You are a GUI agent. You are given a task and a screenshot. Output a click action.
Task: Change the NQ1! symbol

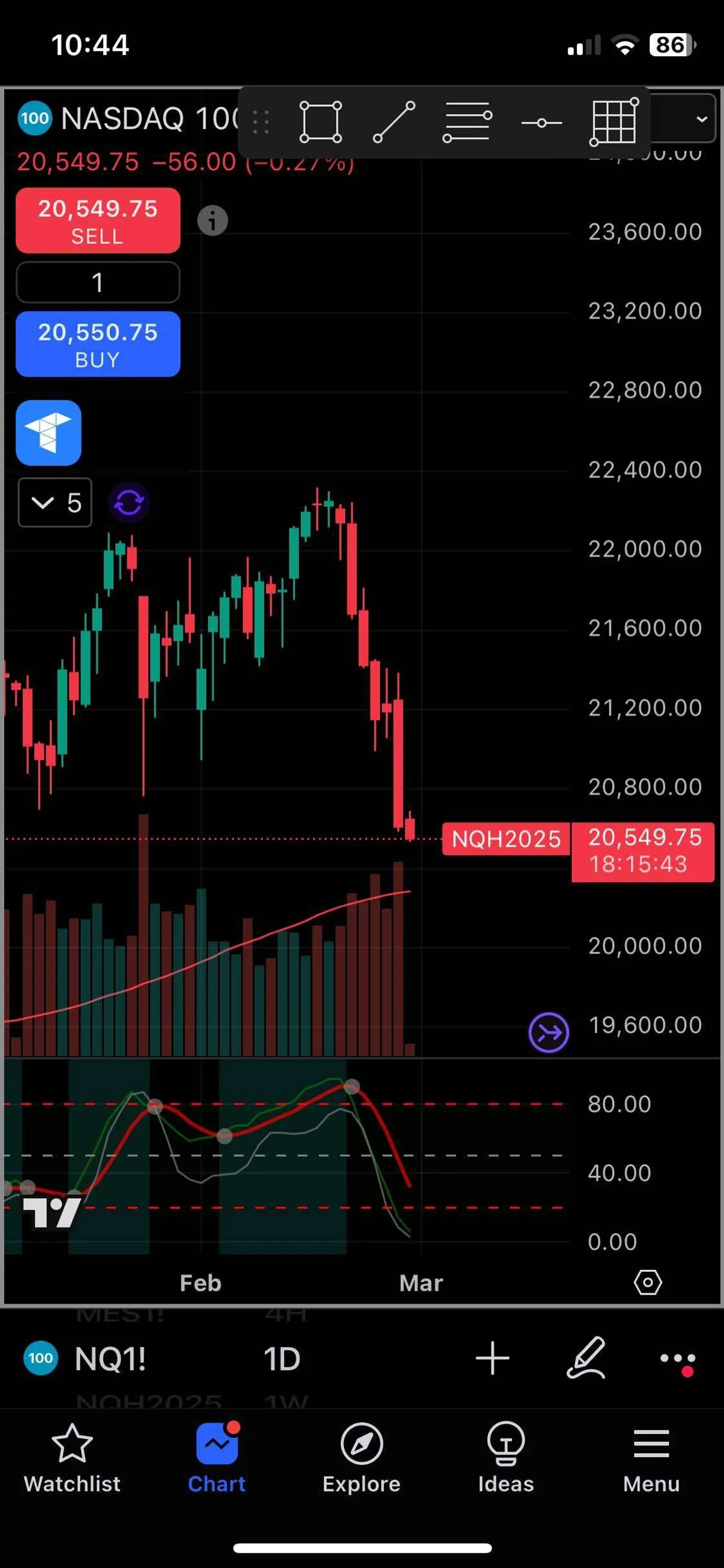[x=110, y=1359]
